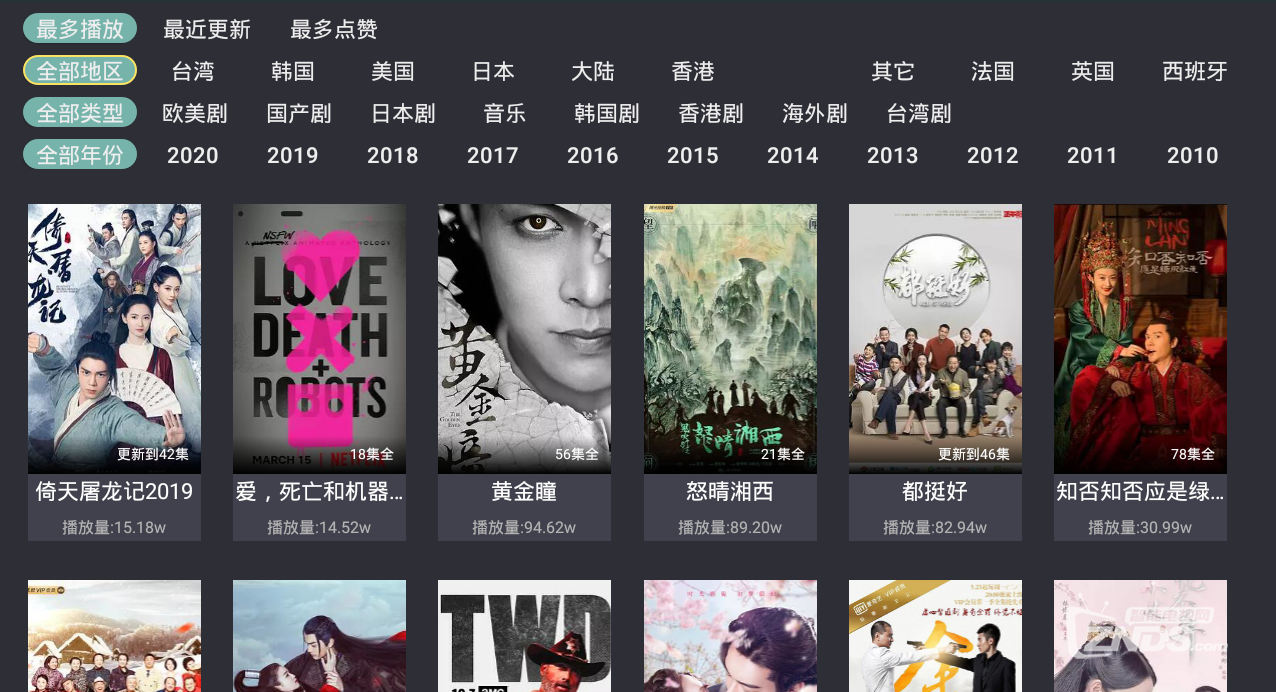Filter type by 欧美剧

(x=195, y=113)
